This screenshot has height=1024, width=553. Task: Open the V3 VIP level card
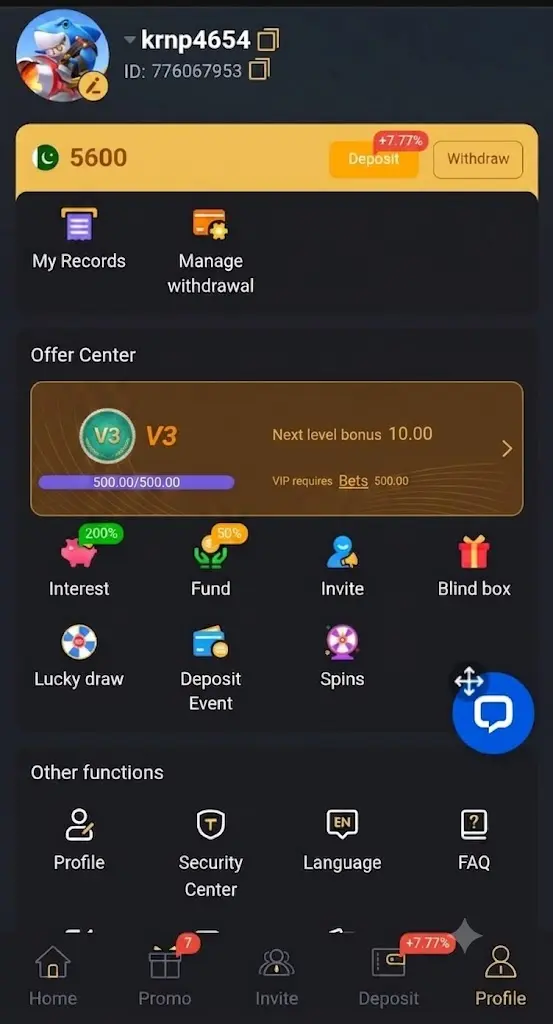[x=277, y=449]
